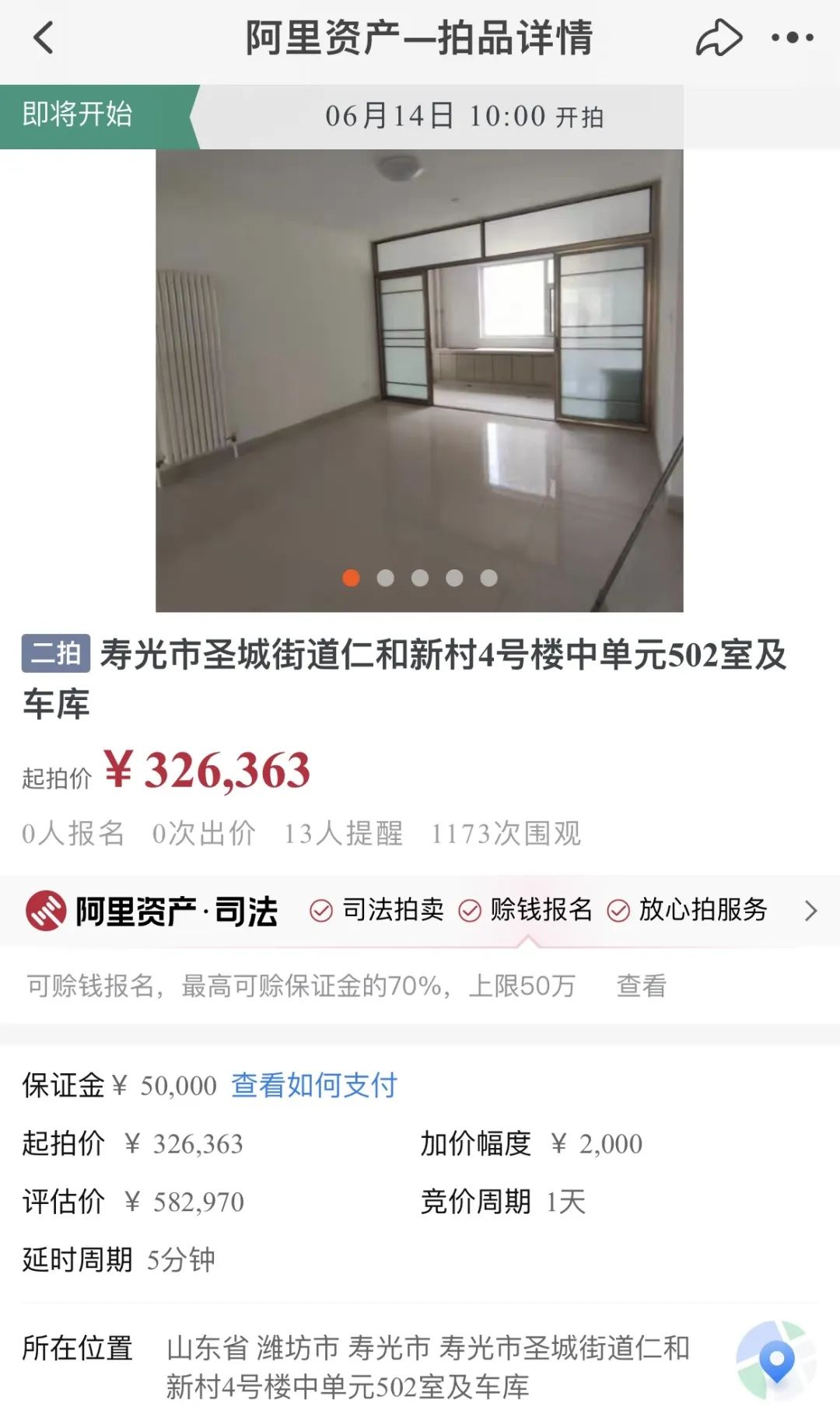Tap 查看 for the refund signup details

[641, 986]
